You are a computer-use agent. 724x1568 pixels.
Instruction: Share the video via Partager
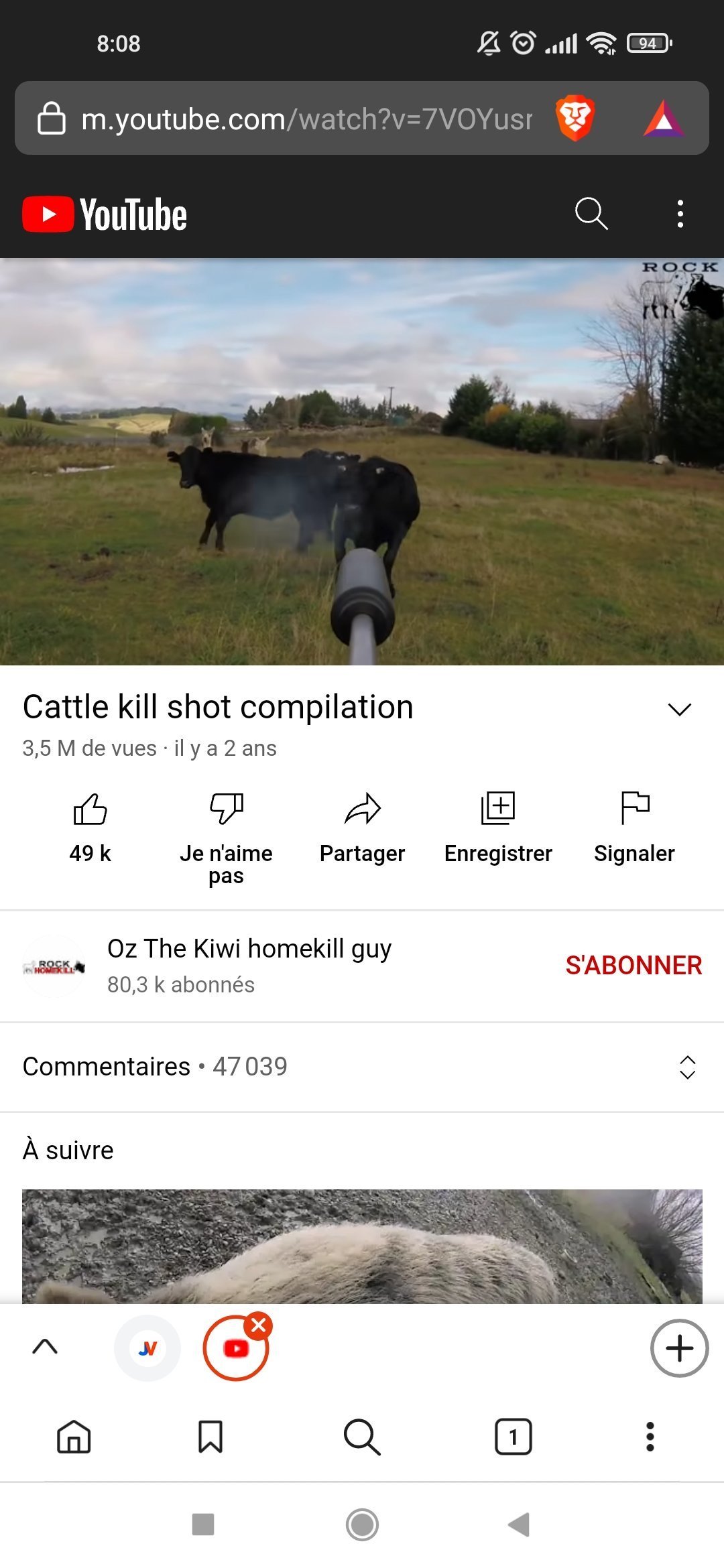pos(362,828)
